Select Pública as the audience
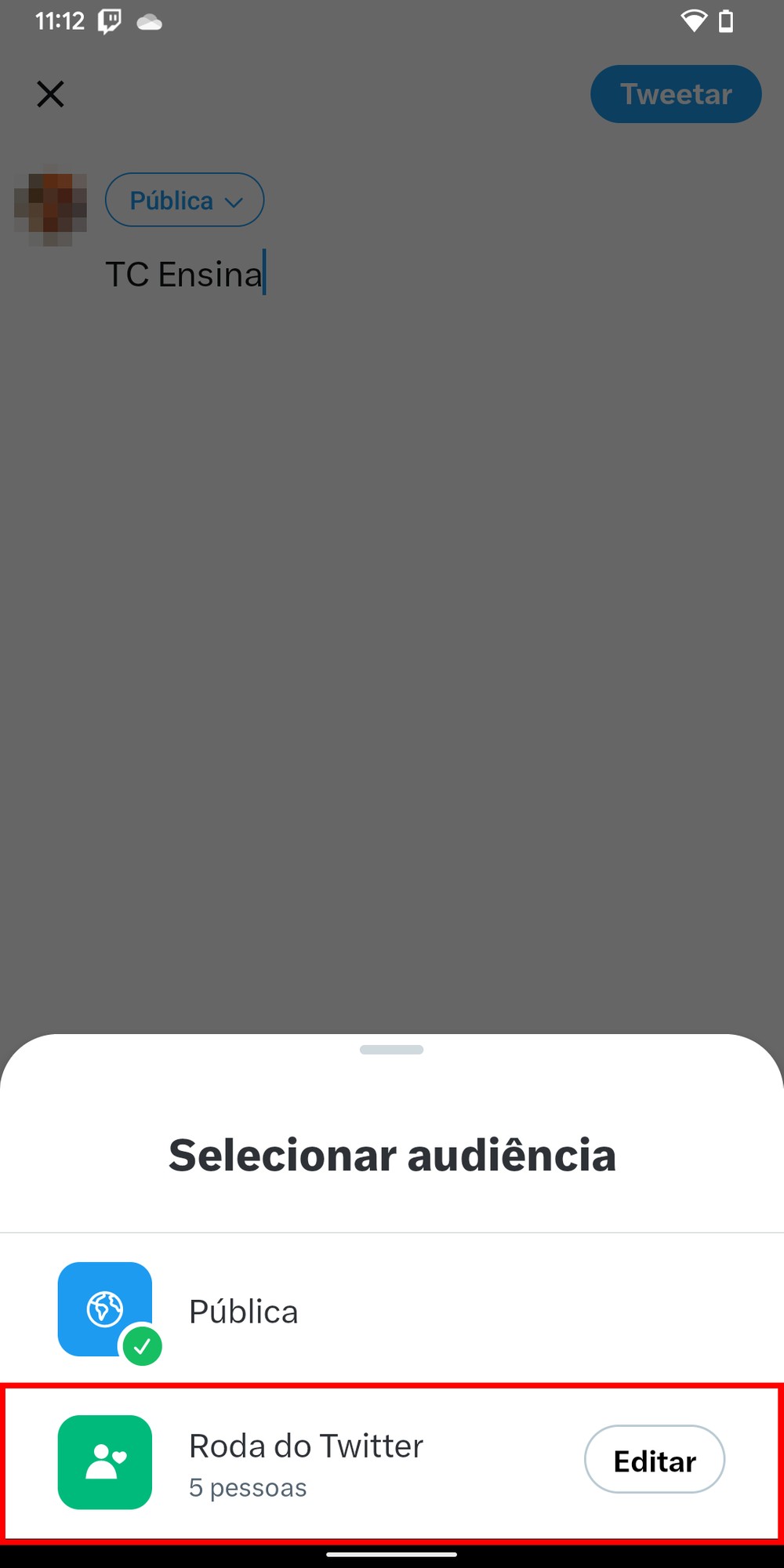784x1568 pixels. [x=243, y=1312]
